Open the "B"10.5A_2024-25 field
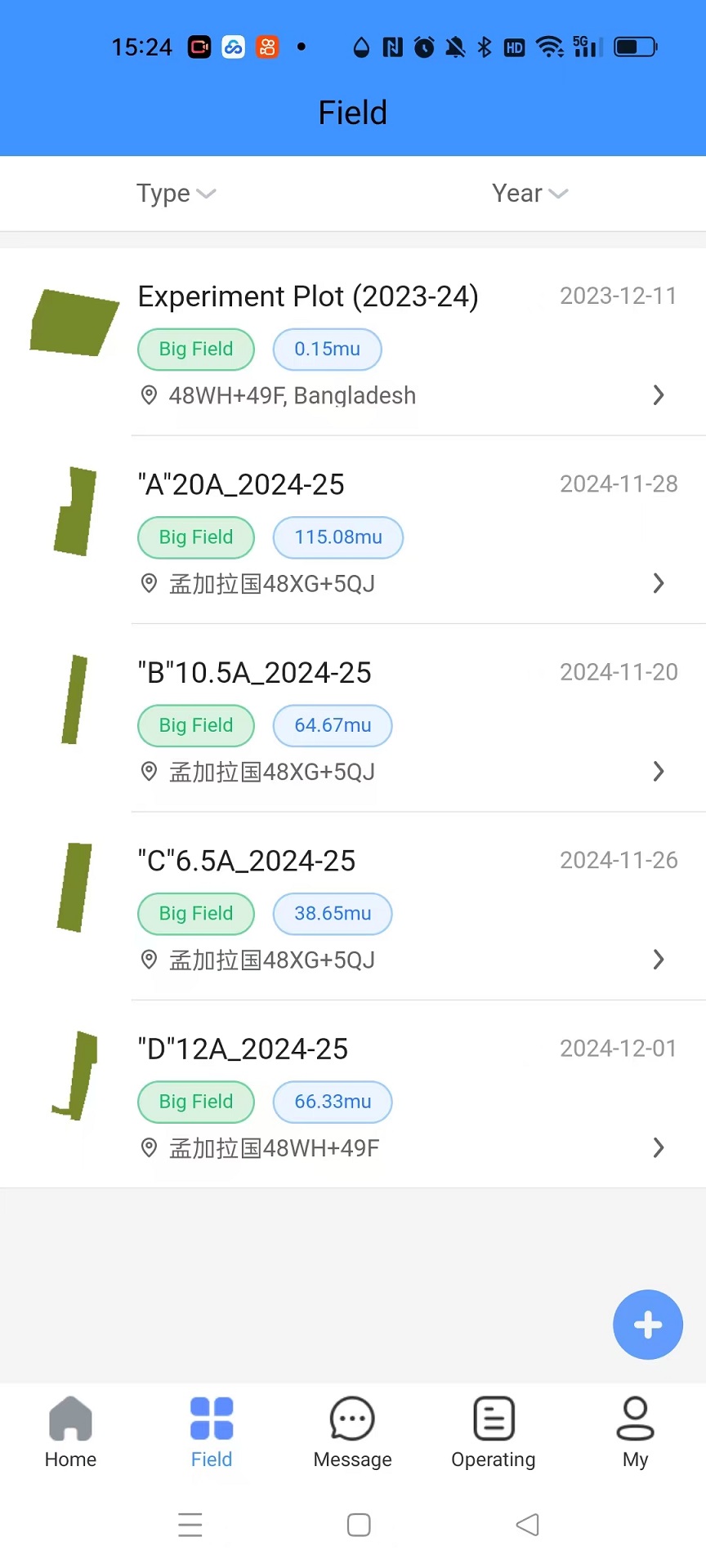This screenshot has height=1568, width=706. coord(353,719)
